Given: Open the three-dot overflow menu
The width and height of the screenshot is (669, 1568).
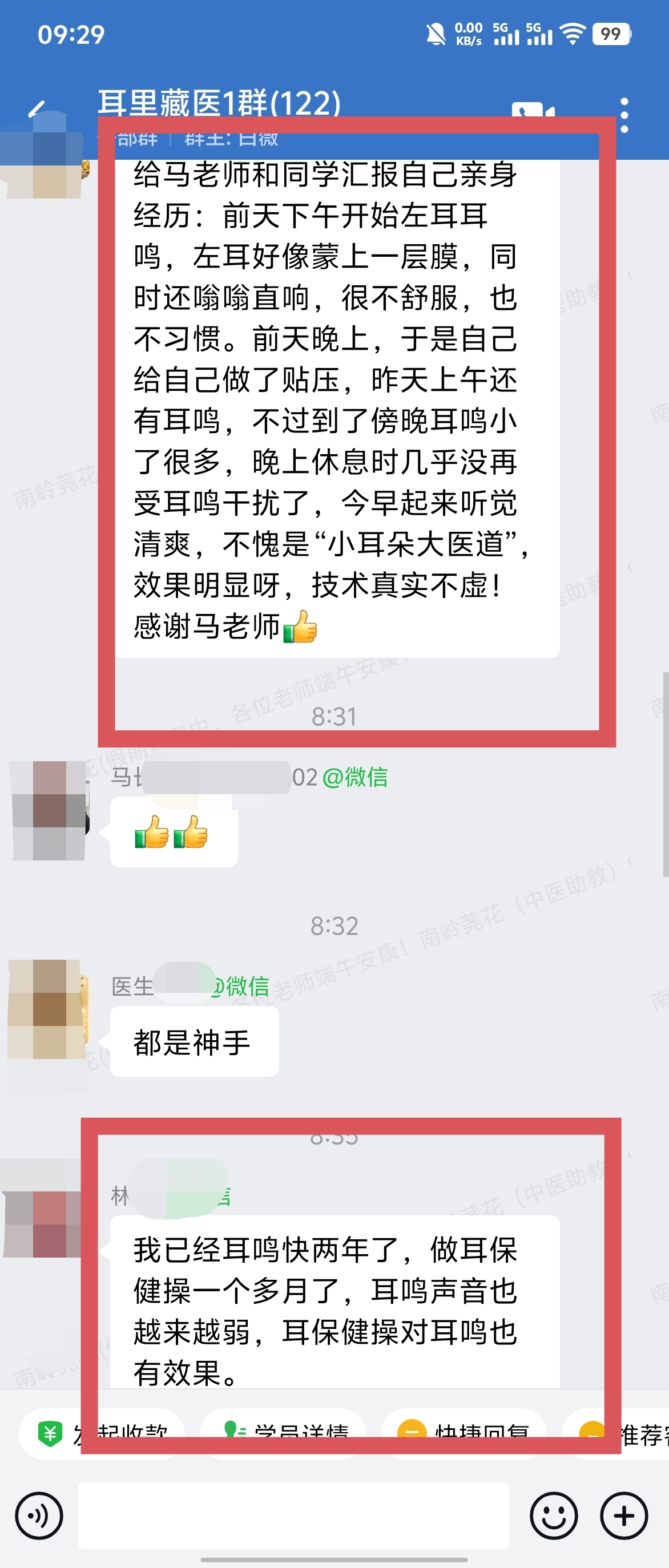Looking at the screenshot, I should click(x=624, y=115).
